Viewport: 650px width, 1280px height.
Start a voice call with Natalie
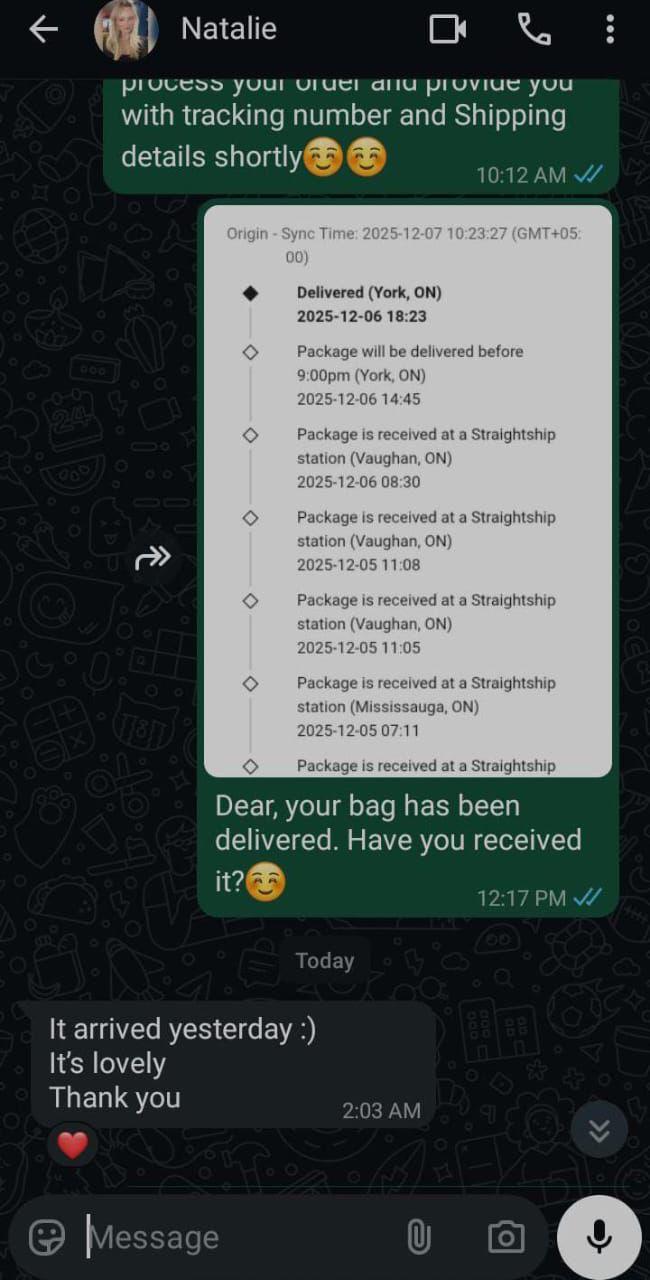pos(534,30)
